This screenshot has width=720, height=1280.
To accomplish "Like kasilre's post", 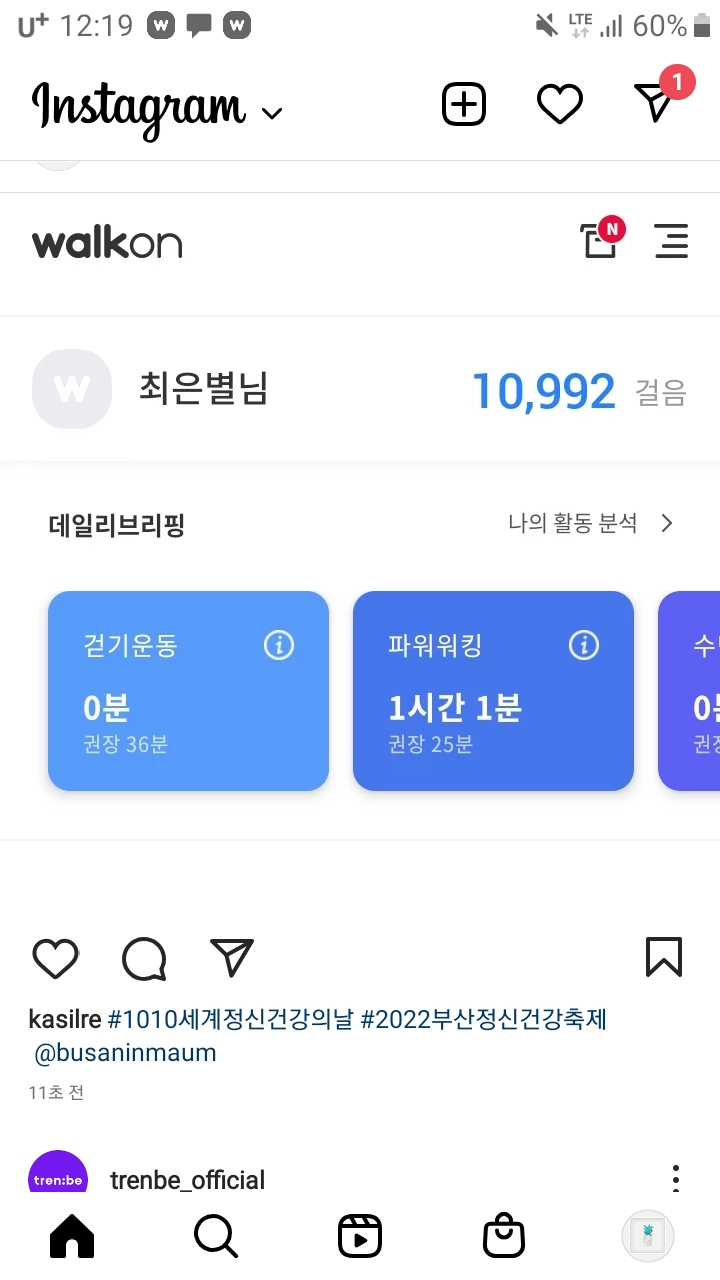I will click(x=55, y=958).
